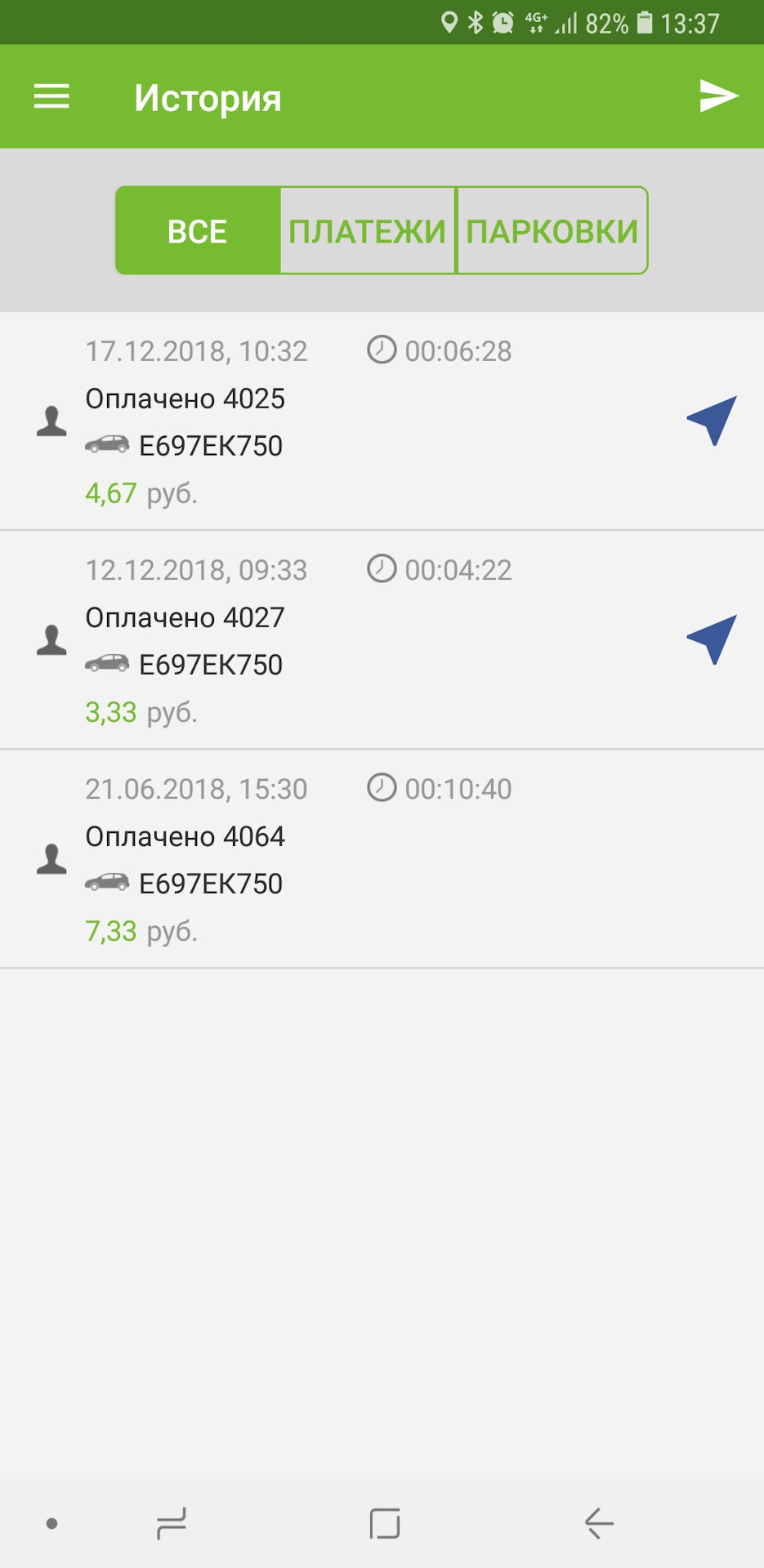Switch to the ВСЕ tab
The image size is (764, 1568).
point(198,231)
